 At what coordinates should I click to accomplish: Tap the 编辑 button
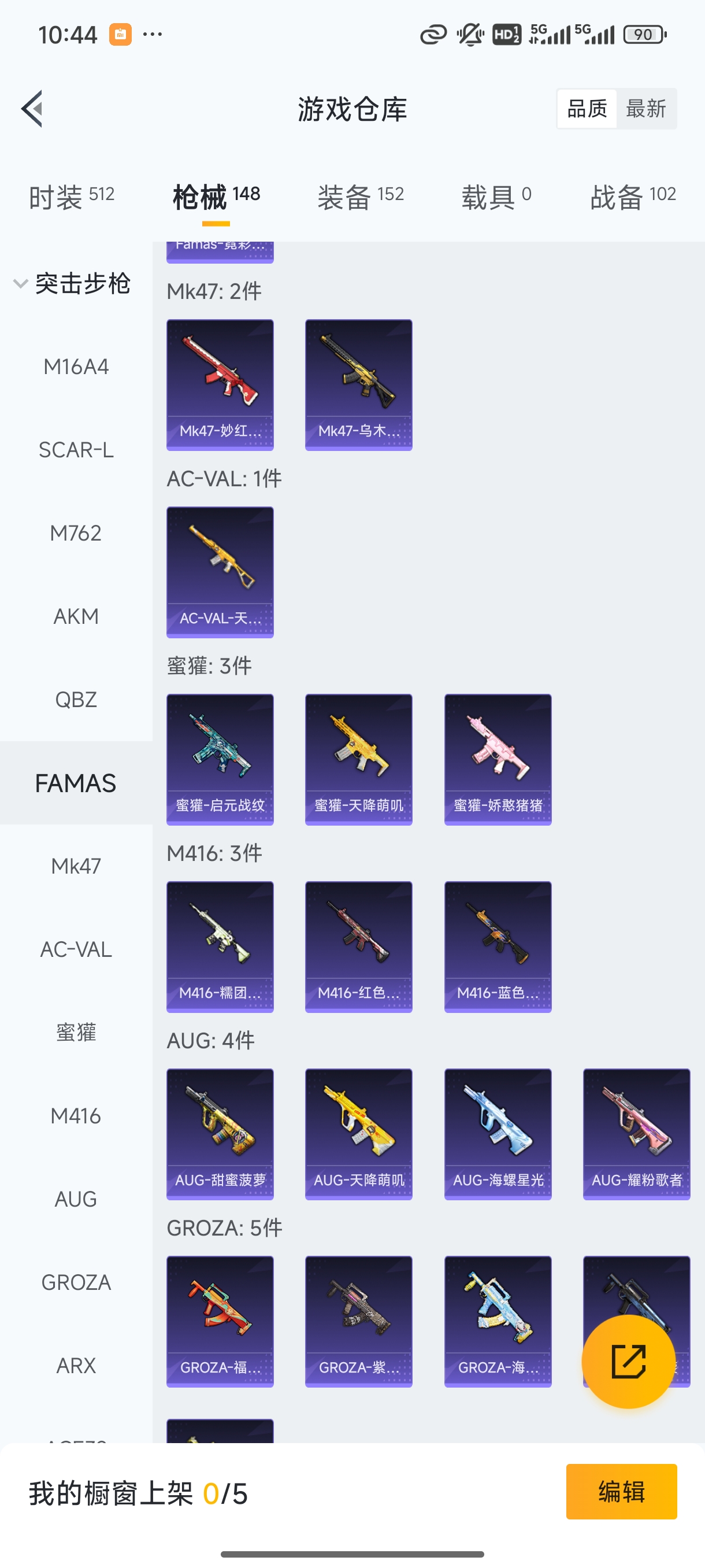pos(621,1492)
